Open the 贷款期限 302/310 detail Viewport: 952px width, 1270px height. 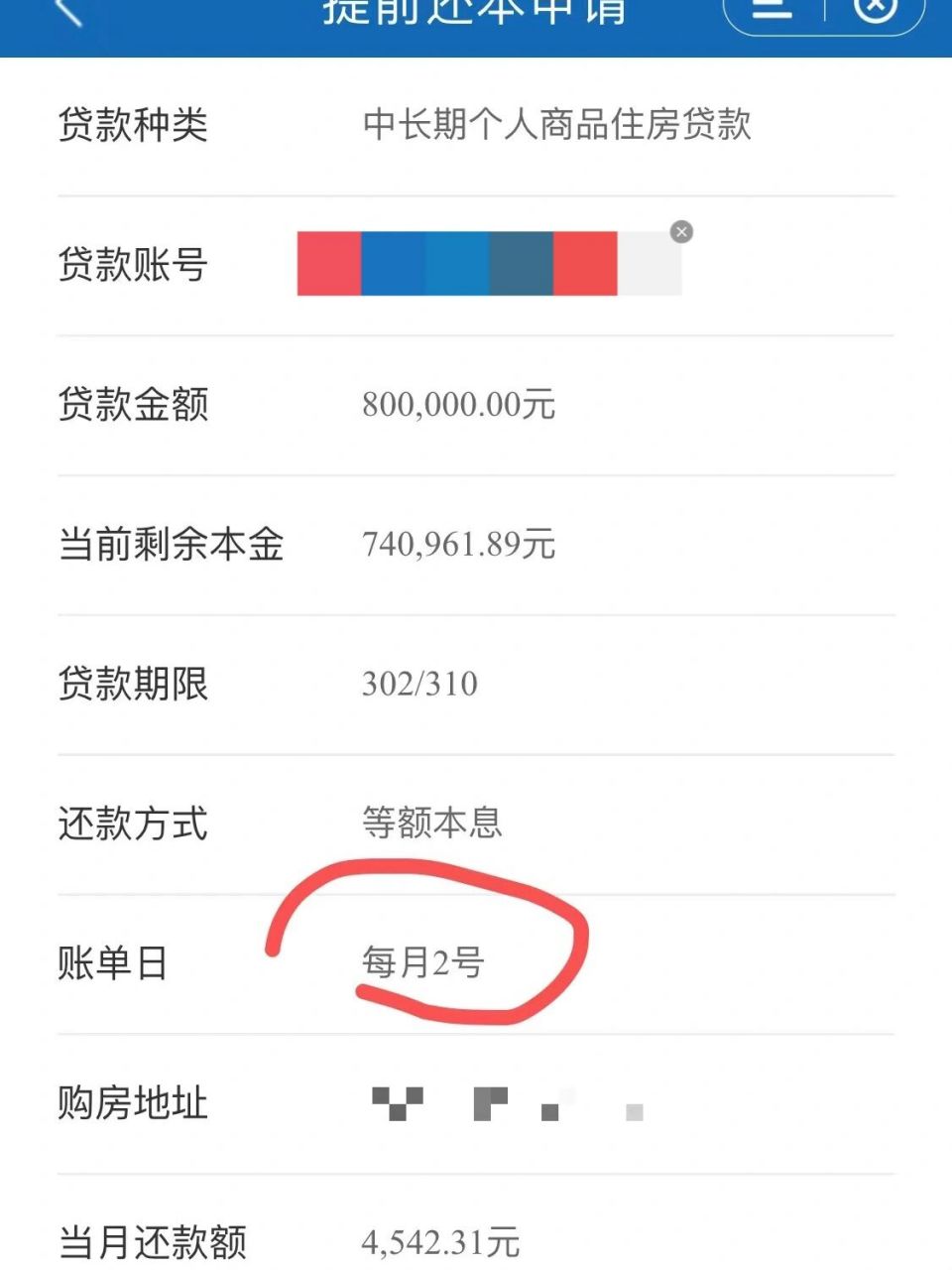(x=418, y=683)
